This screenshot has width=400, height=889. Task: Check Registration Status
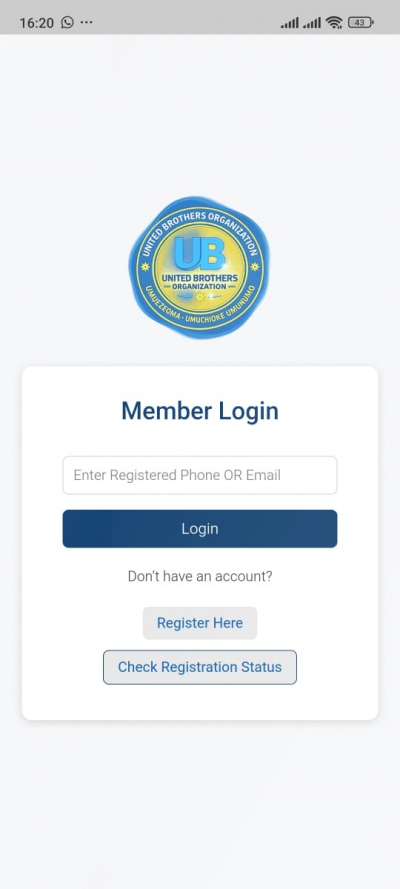click(199, 667)
